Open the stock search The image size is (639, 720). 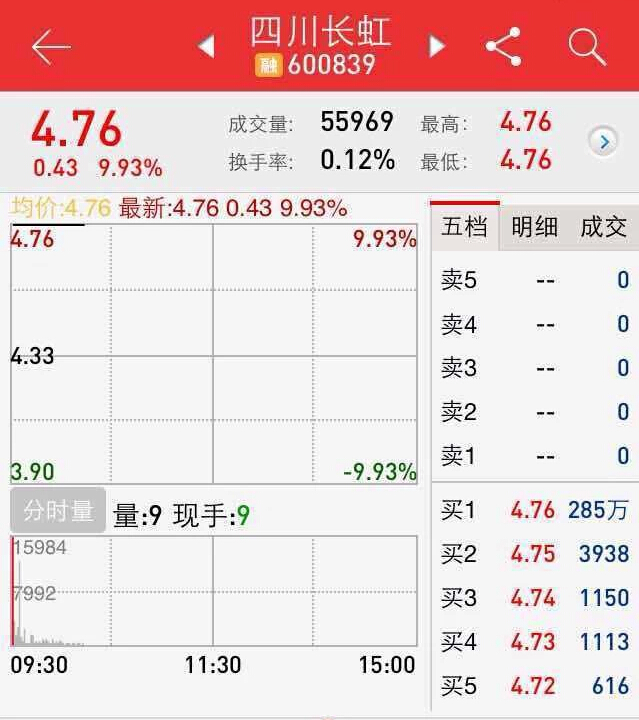[587, 46]
